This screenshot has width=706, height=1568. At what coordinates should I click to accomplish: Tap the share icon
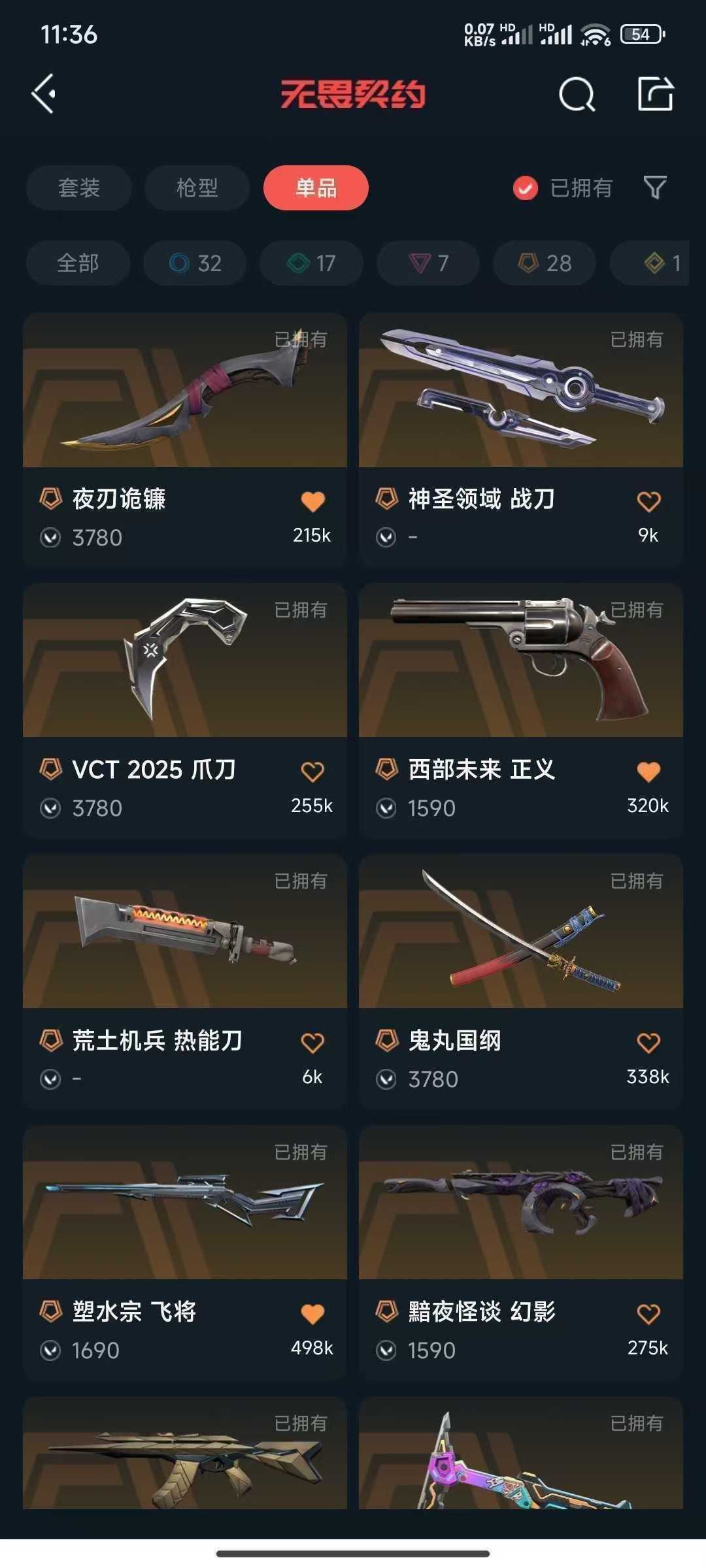click(657, 95)
